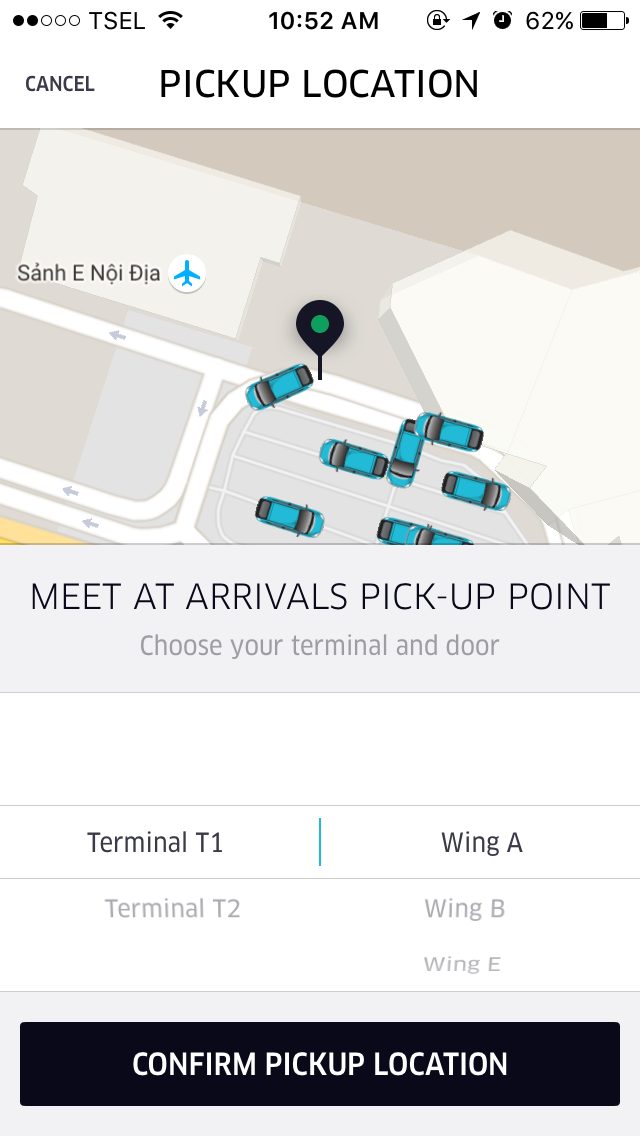The width and height of the screenshot is (640, 1136).
Task: Confirm pickup location
Action: click(x=320, y=1064)
